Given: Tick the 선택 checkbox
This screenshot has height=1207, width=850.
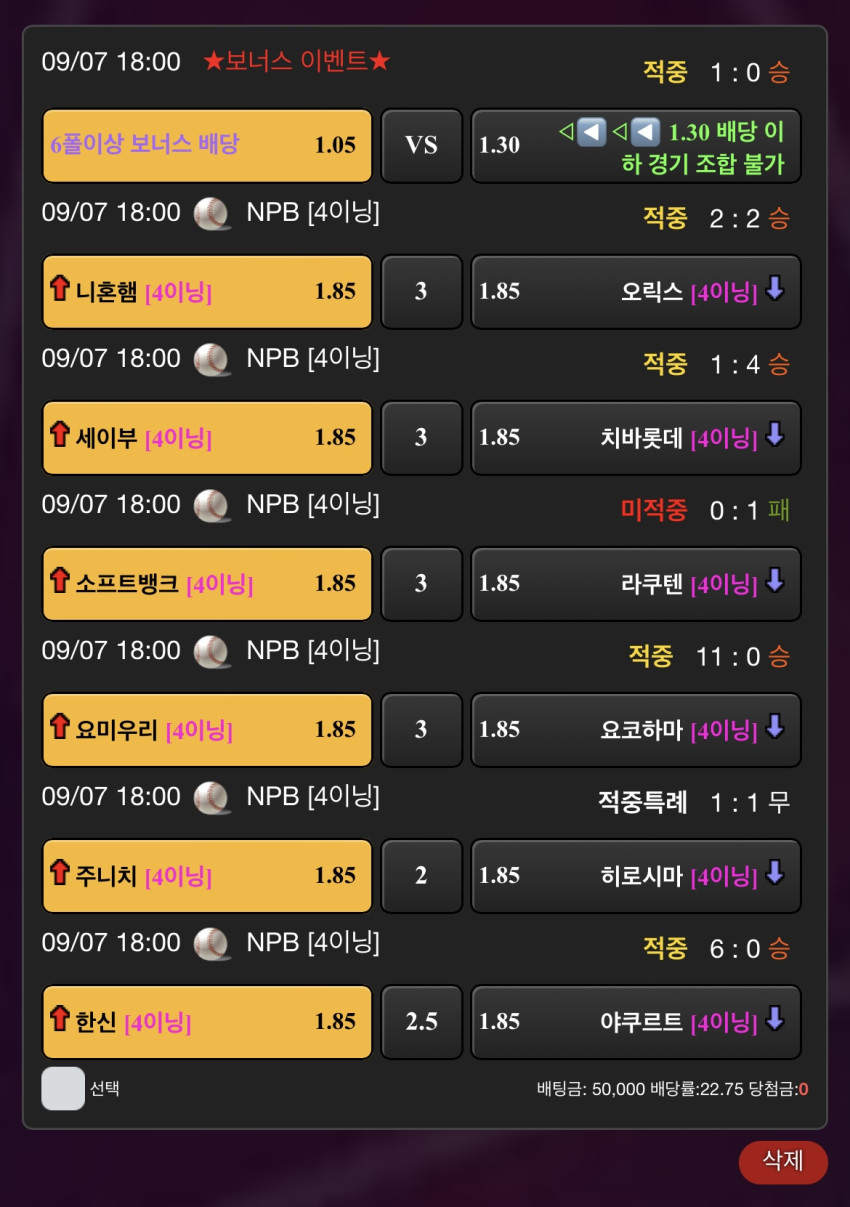Looking at the screenshot, I should point(63,1089).
